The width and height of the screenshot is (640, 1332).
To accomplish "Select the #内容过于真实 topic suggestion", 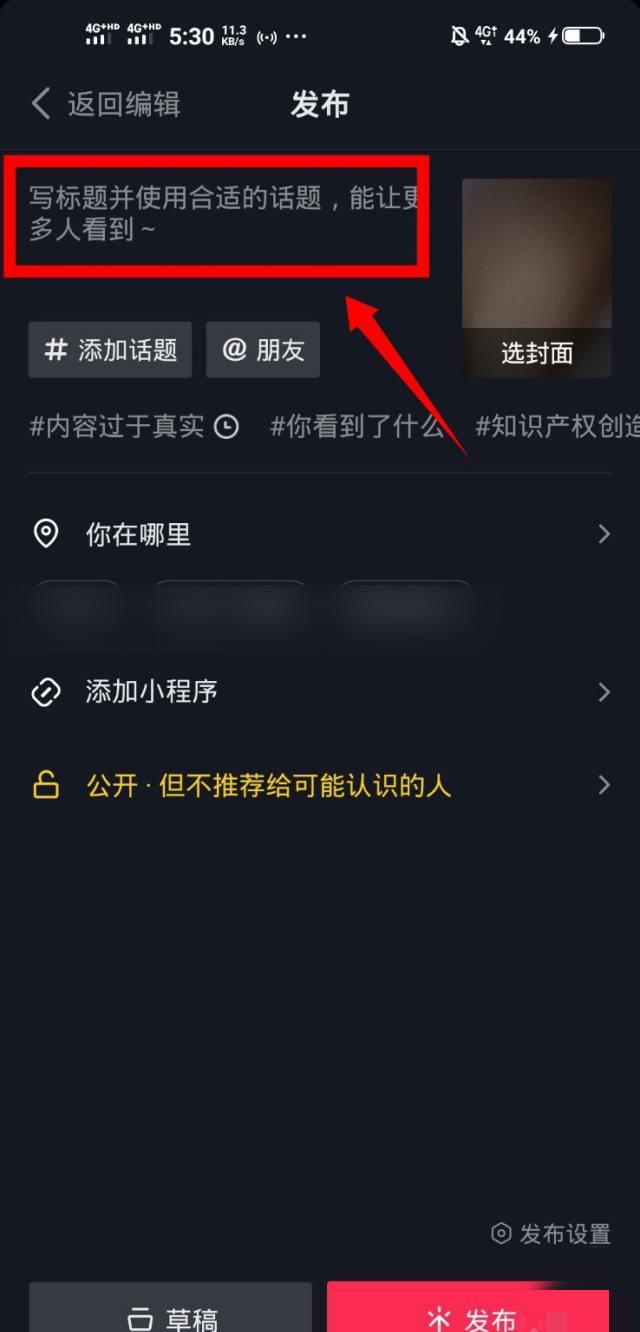I will point(133,427).
